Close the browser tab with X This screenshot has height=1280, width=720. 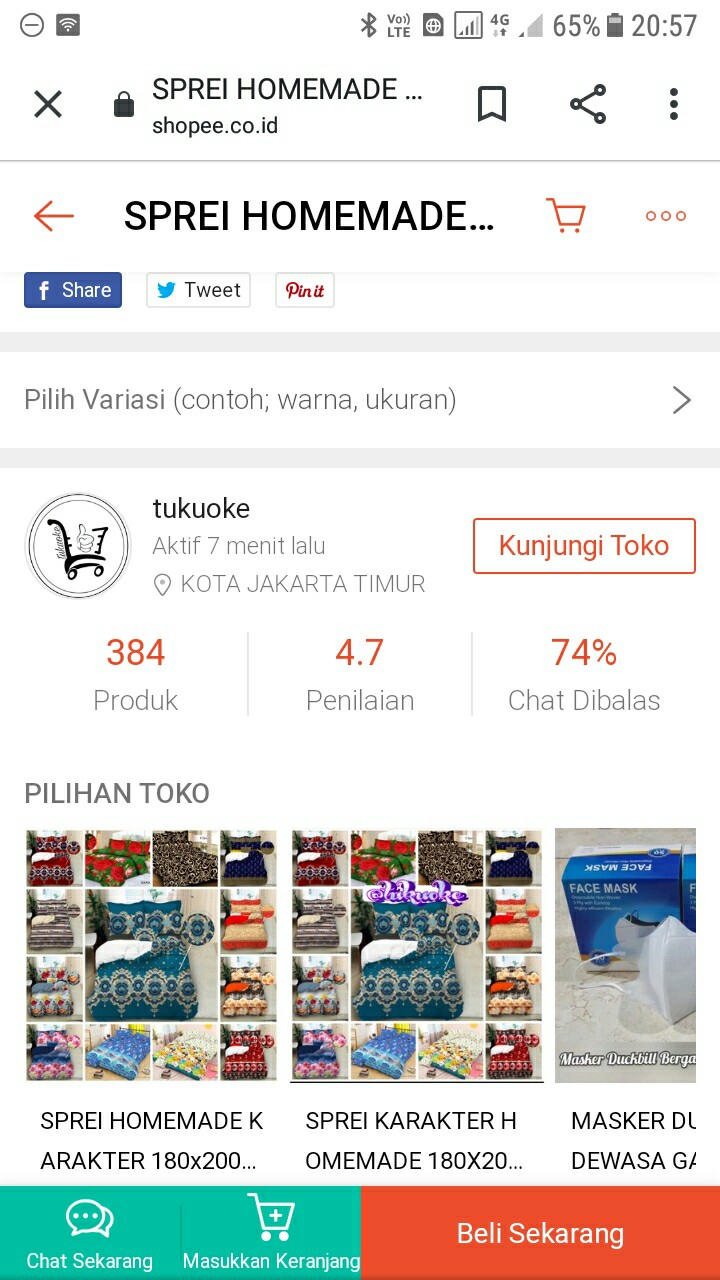tap(48, 104)
